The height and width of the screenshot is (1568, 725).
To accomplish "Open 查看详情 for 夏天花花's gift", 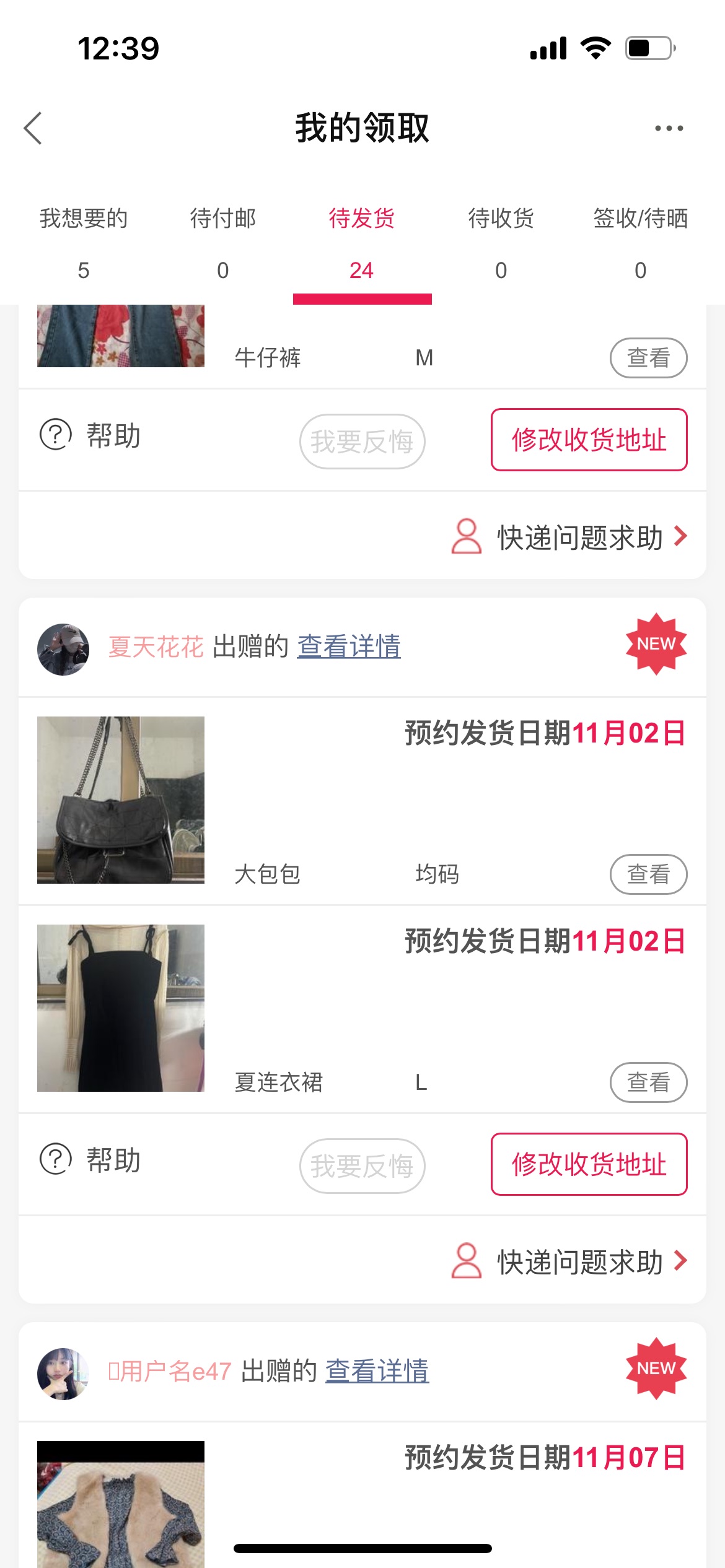I will 349,647.
